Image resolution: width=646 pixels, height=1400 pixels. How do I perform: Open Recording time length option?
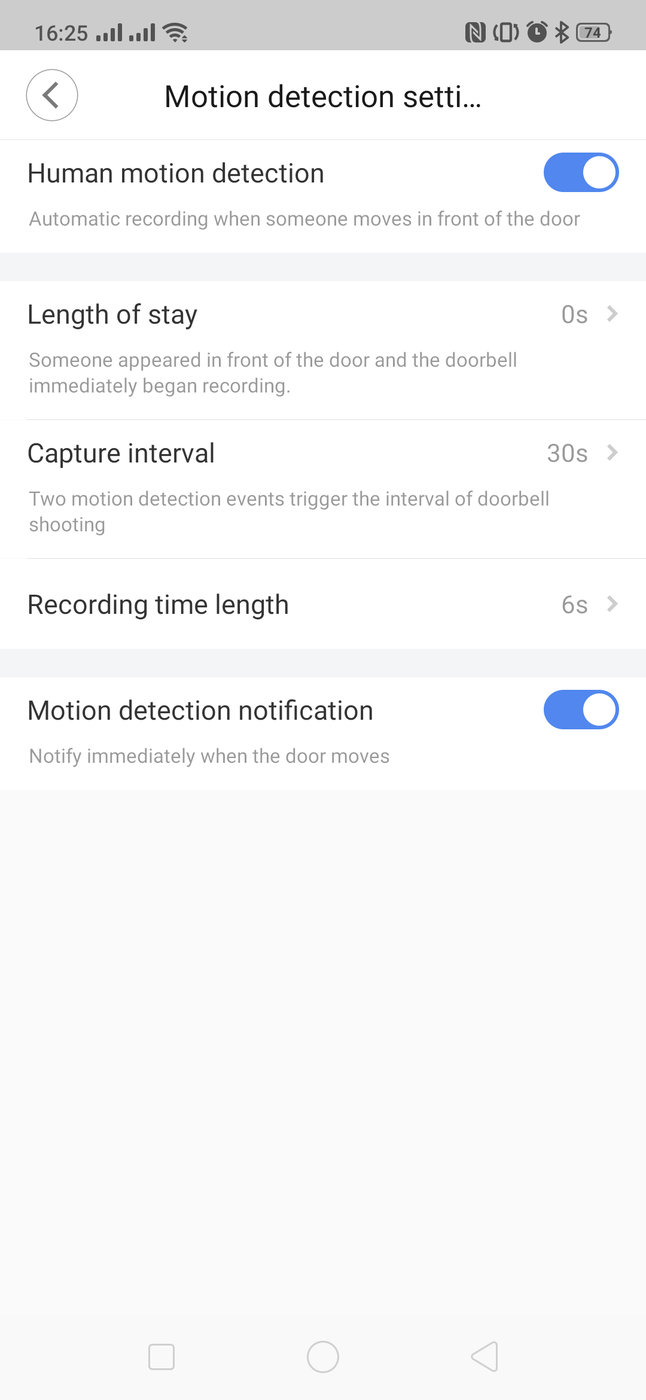[322, 604]
